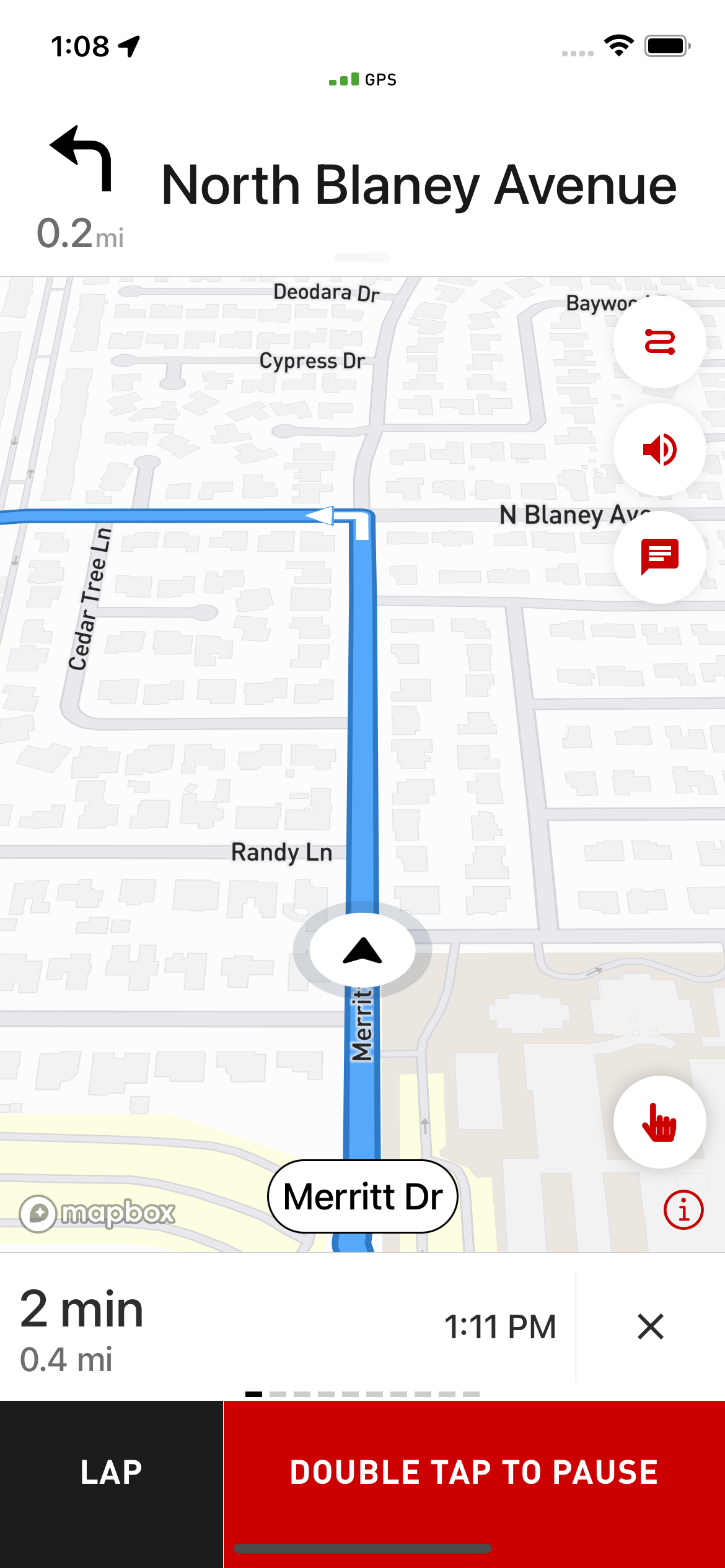Tap the GPS signal strength indicator
The width and height of the screenshot is (725, 1568).
[361, 79]
